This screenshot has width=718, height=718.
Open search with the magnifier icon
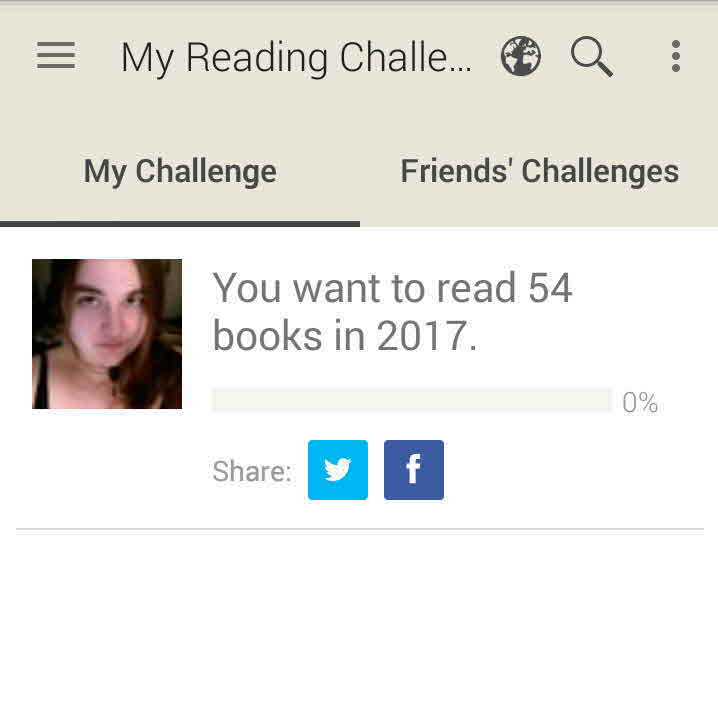point(591,57)
